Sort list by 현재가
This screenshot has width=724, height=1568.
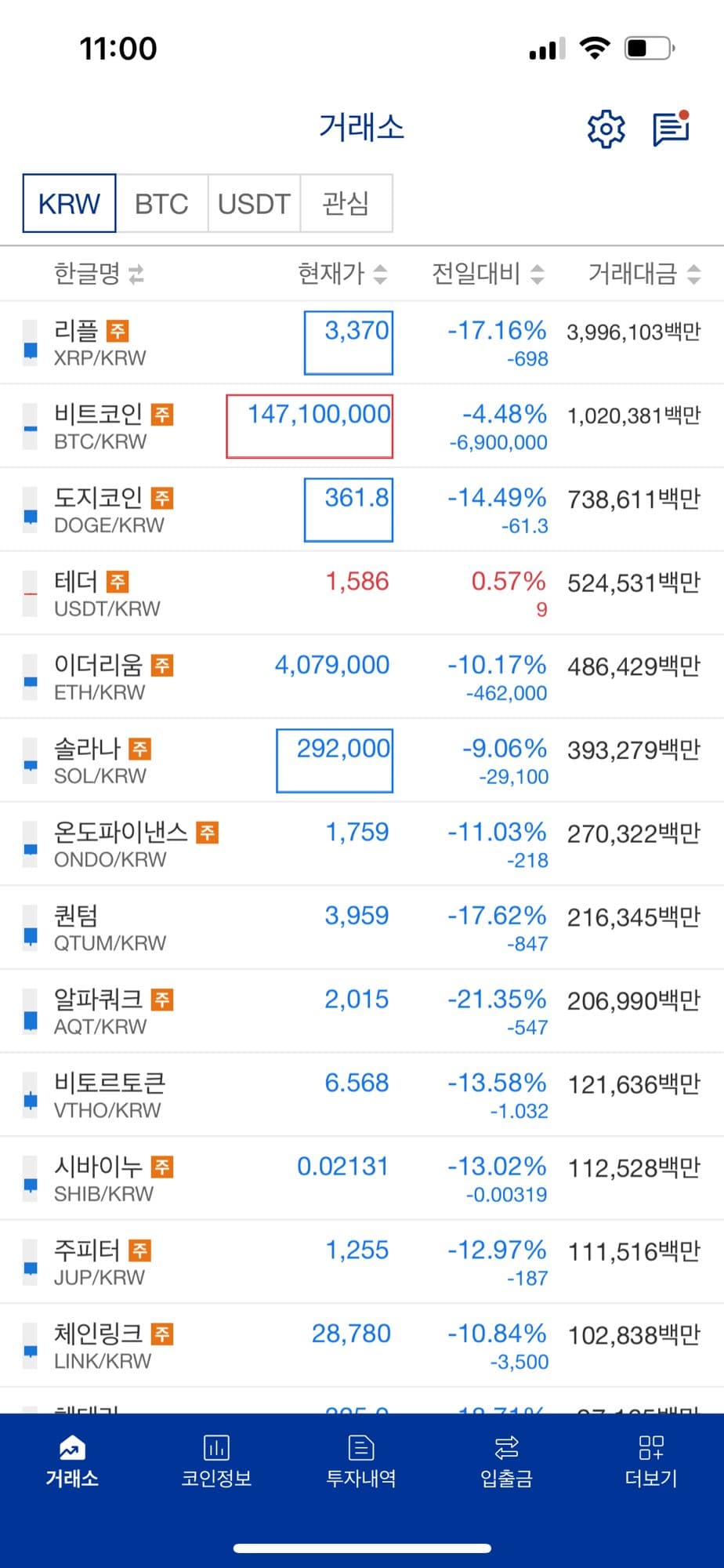point(342,274)
